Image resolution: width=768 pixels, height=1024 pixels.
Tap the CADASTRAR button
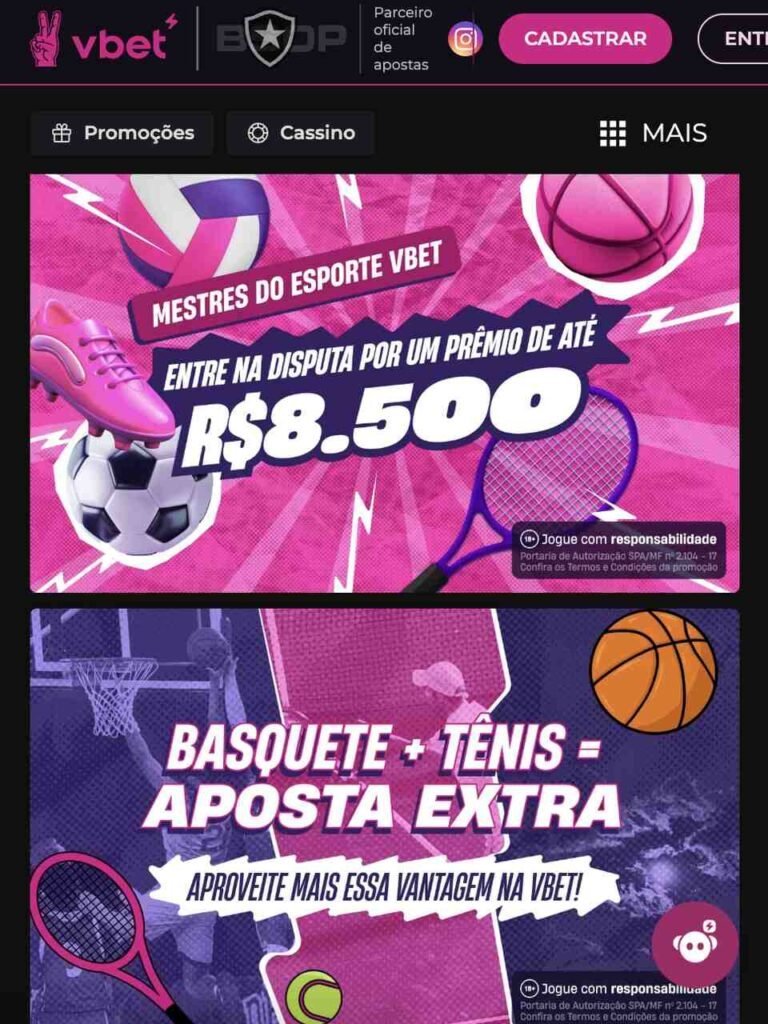(585, 39)
